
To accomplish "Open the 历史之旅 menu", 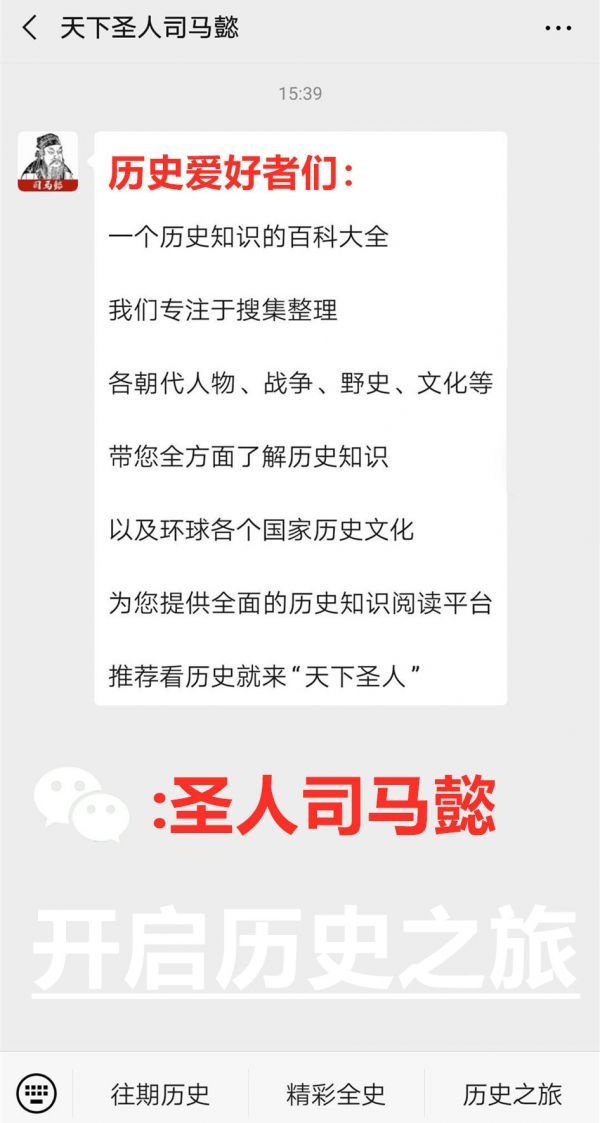I will (512, 1094).
